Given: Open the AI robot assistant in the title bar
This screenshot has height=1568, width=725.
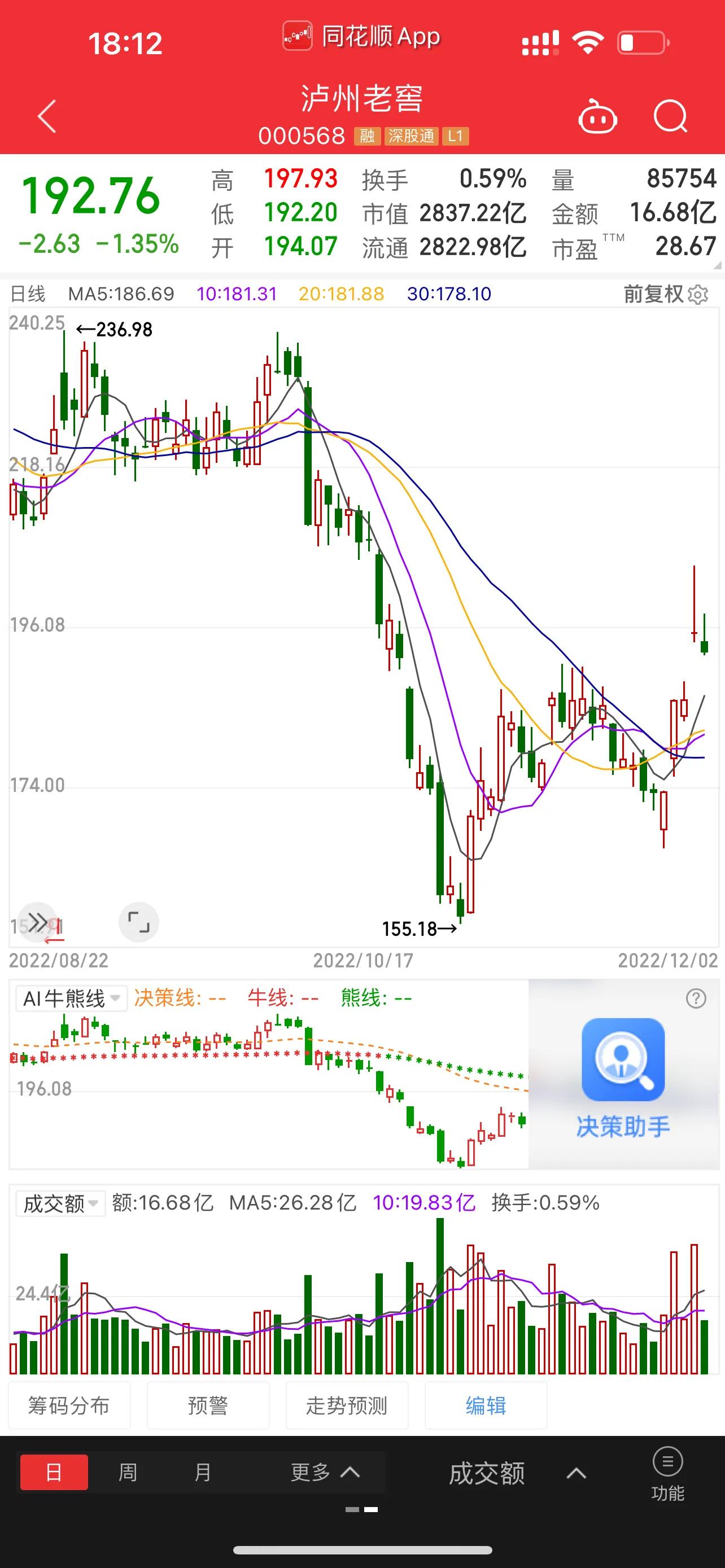Looking at the screenshot, I should (x=598, y=116).
